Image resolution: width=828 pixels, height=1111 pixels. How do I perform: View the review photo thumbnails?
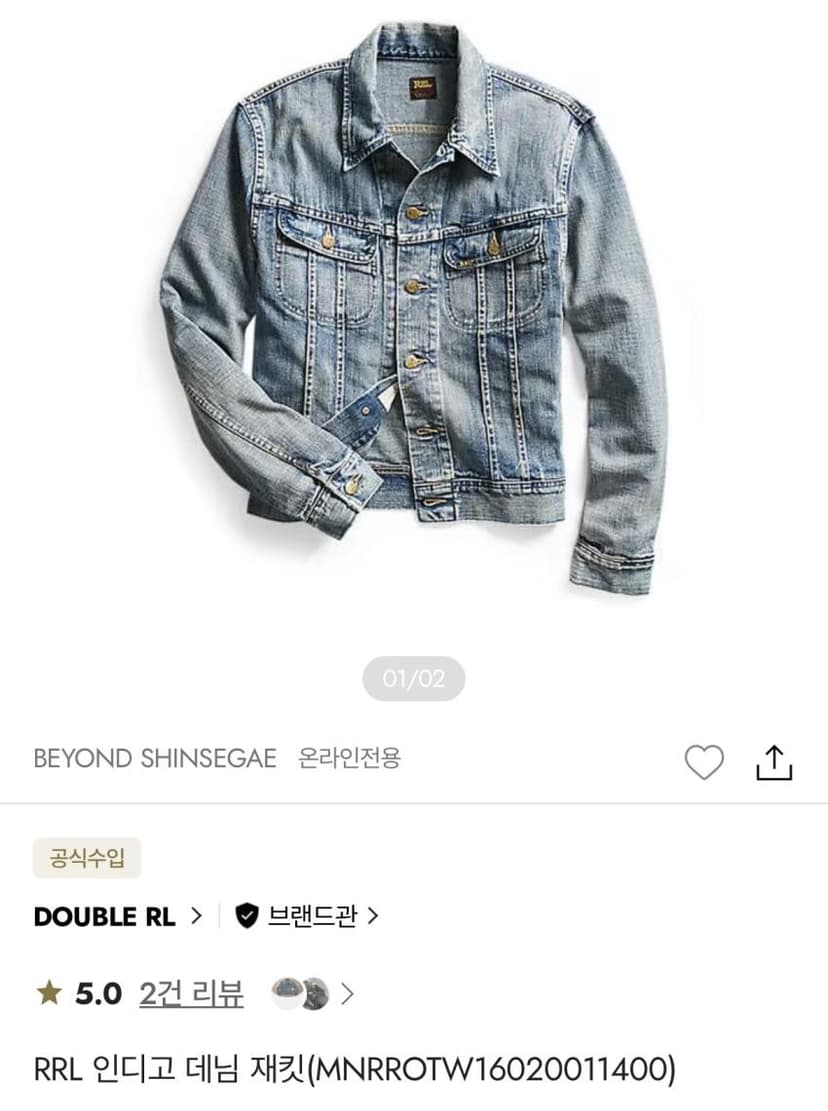pos(312,993)
